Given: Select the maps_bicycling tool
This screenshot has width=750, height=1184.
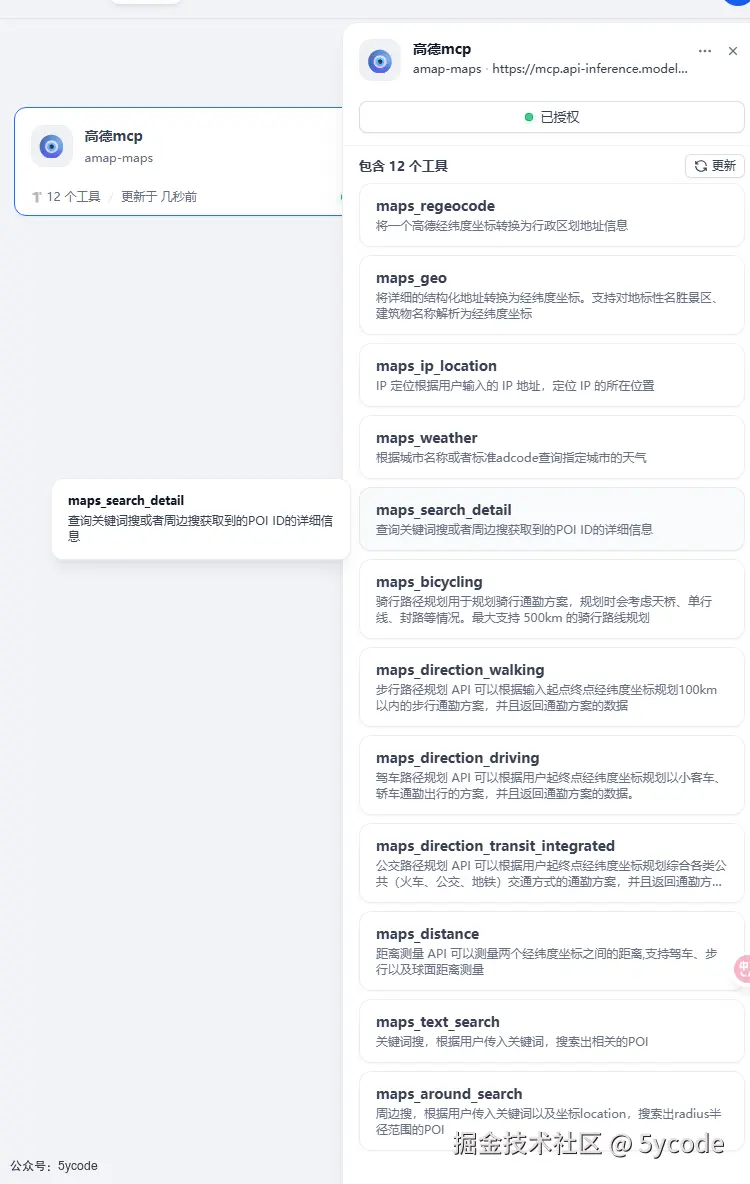Looking at the screenshot, I should tap(551, 599).
